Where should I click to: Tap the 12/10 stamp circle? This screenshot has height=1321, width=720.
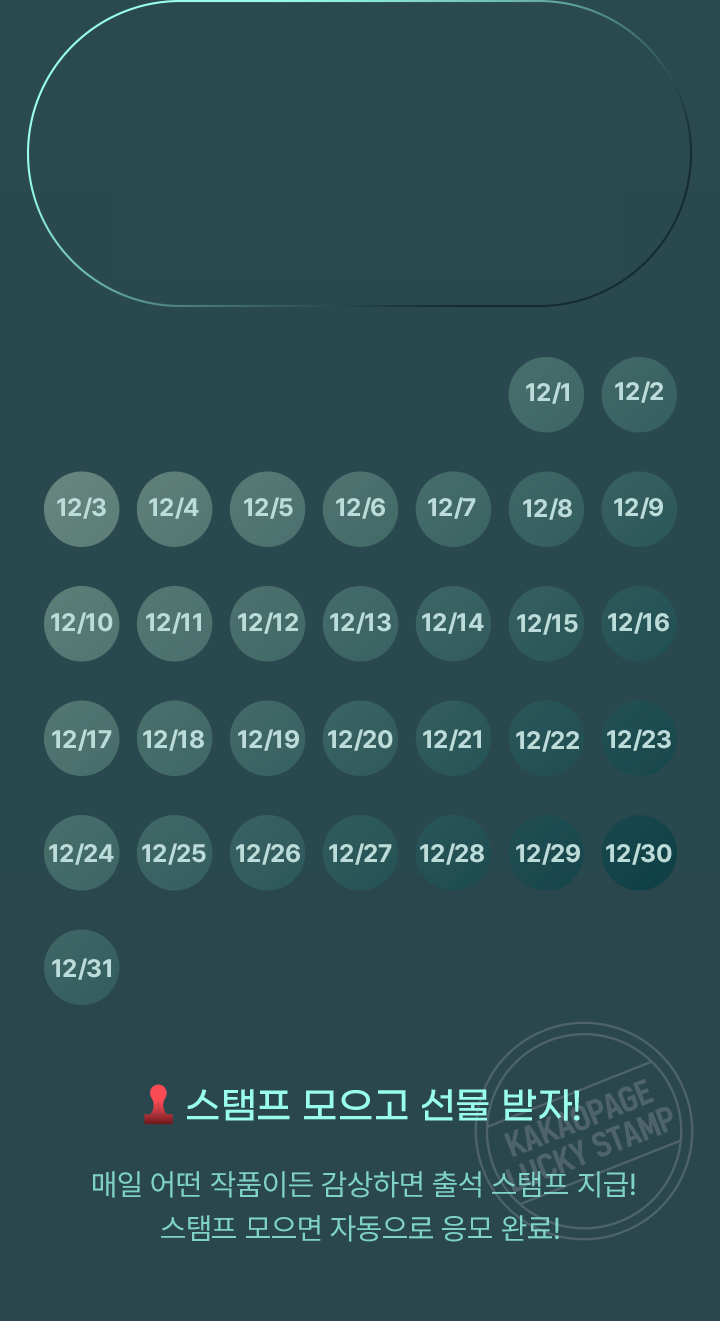coord(81,624)
